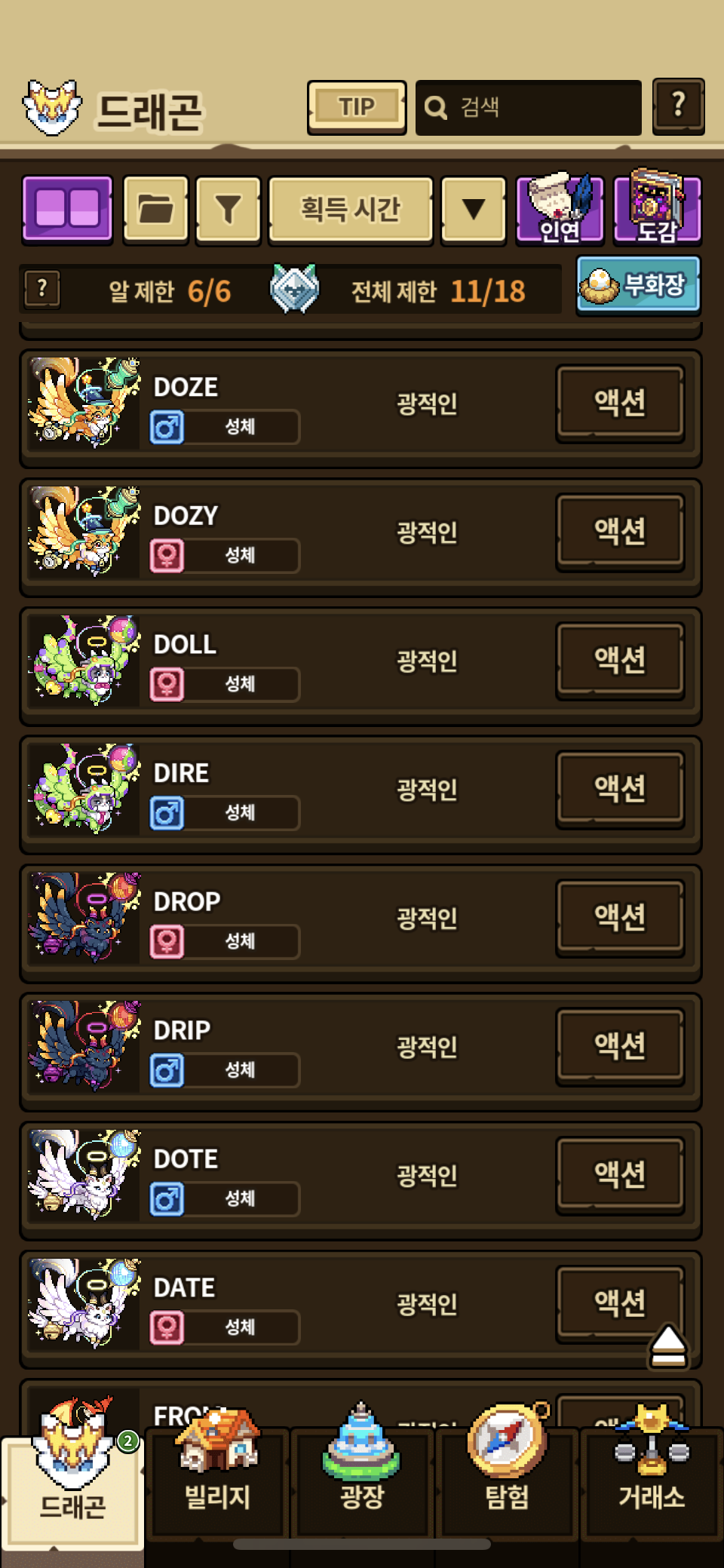Open the help question mark at top right
This screenshot has width=724, height=1568.
coord(678,106)
